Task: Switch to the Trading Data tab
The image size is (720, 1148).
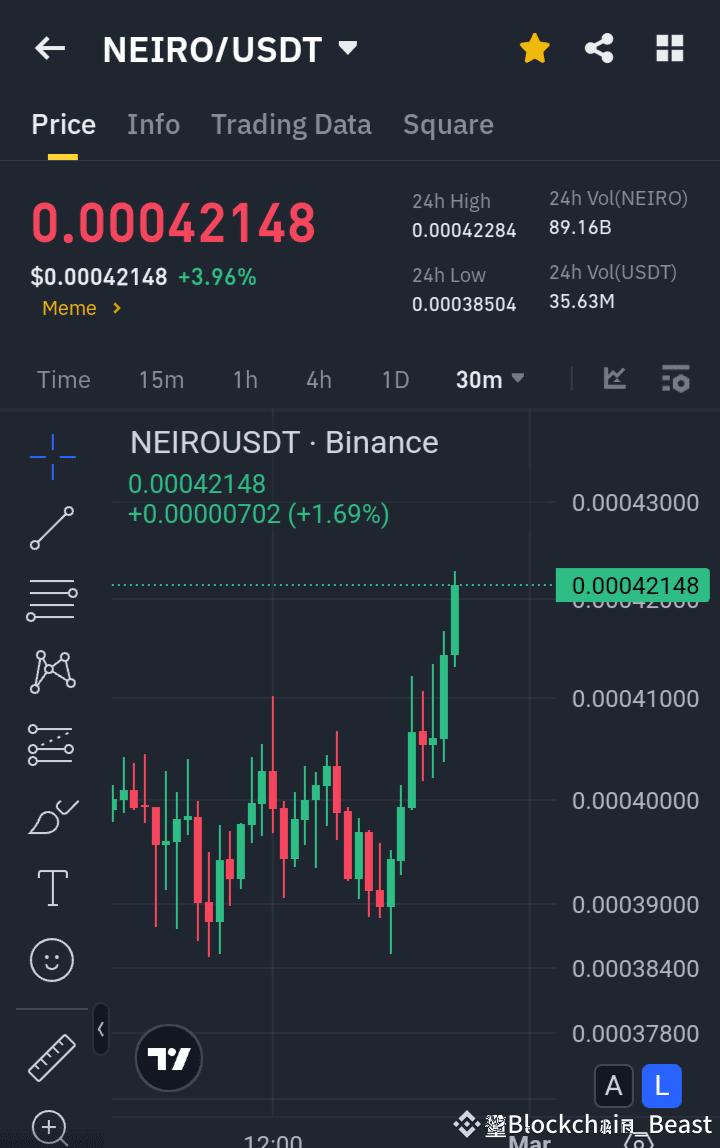Action: pyautogui.click(x=291, y=124)
